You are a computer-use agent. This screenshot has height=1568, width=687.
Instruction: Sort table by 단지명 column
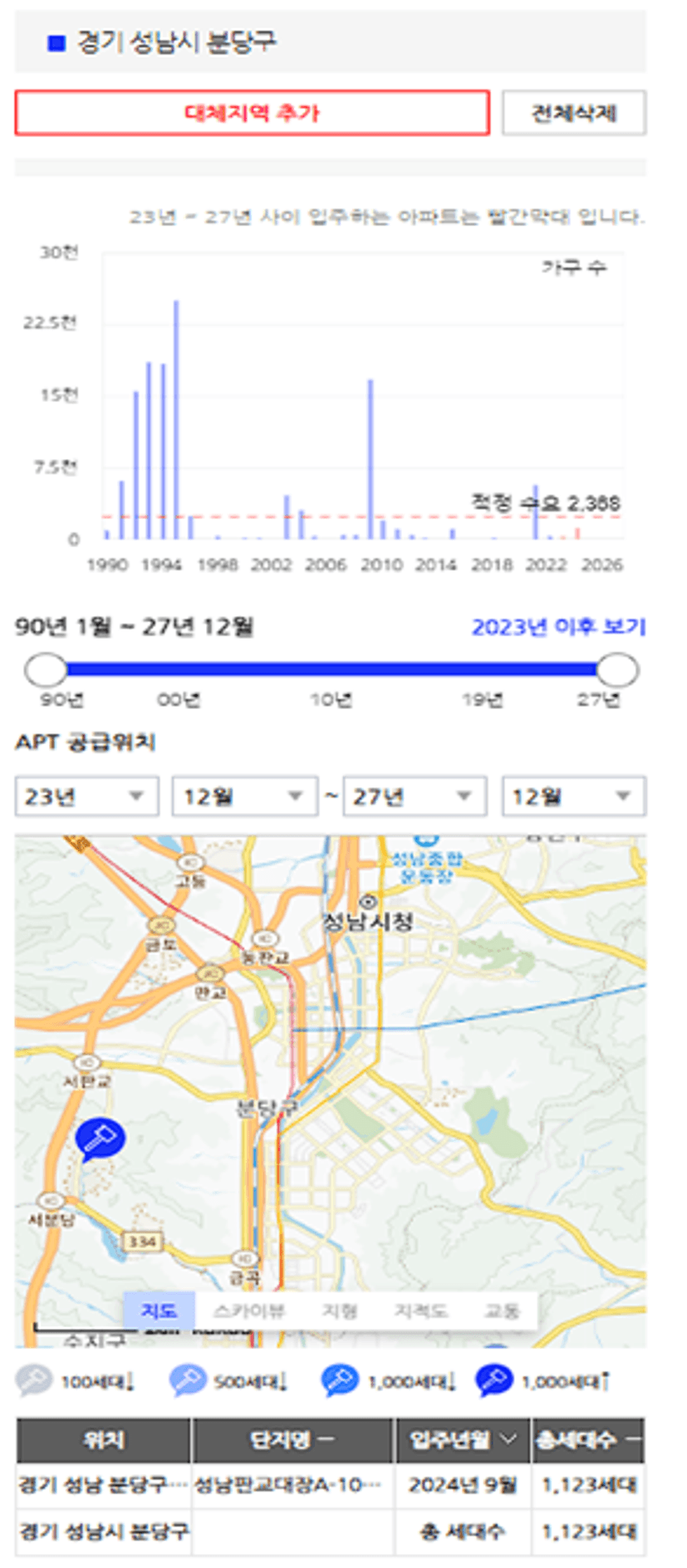pos(292,1440)
